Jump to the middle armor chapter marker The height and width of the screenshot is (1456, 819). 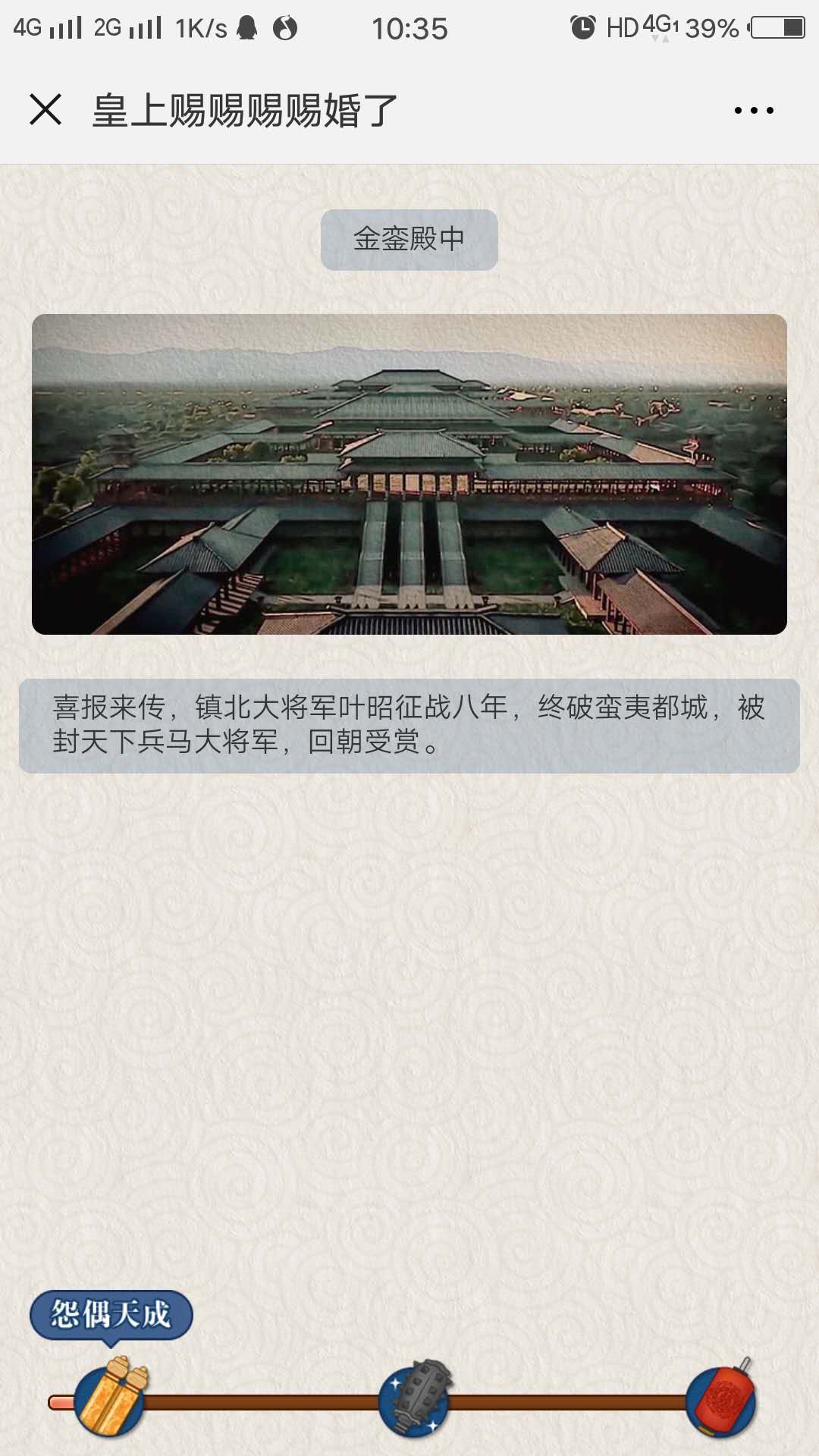415,1399
